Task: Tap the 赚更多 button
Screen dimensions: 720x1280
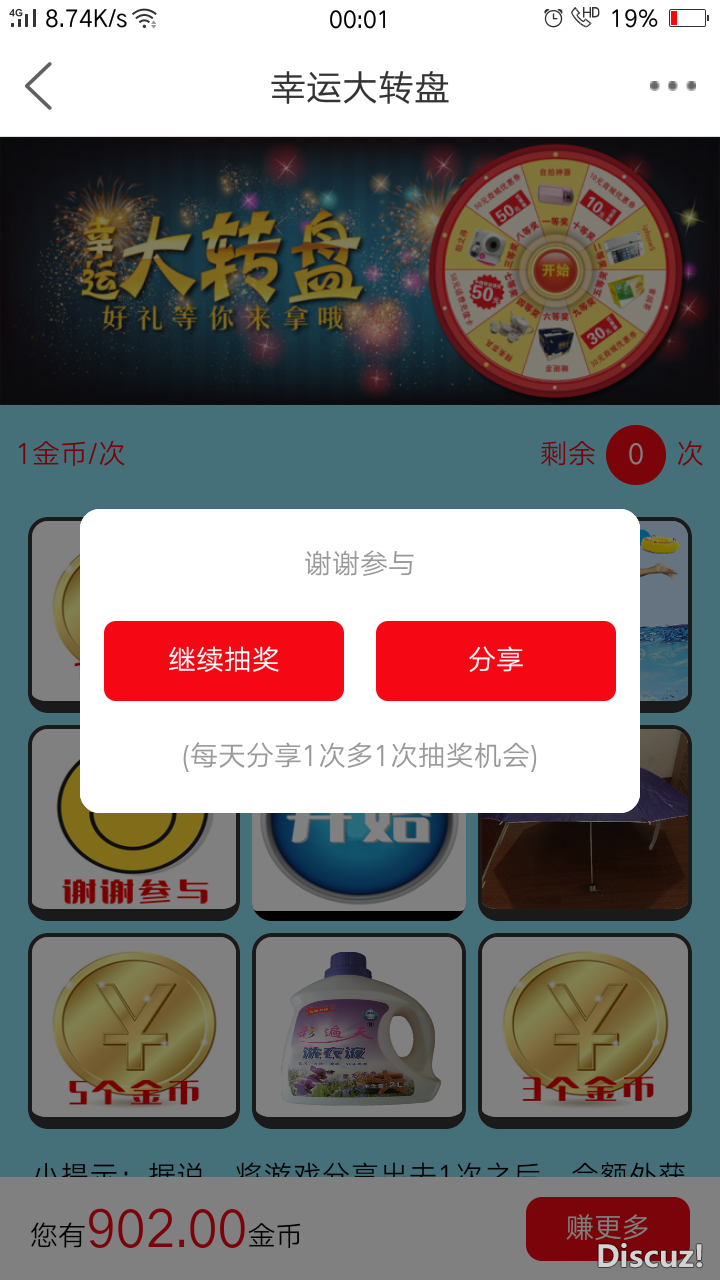Action: [607, 1227]
